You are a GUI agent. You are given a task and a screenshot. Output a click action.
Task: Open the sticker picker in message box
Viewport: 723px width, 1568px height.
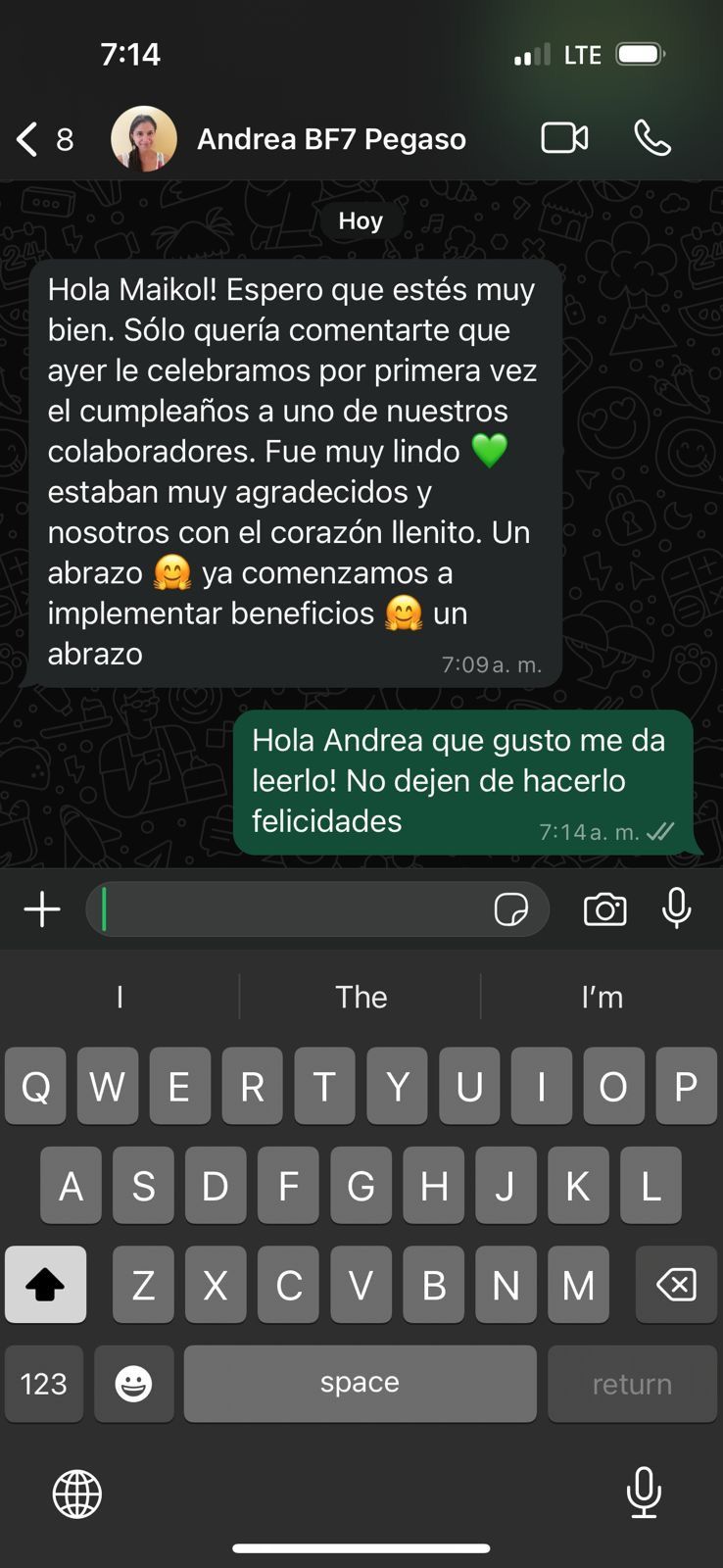click(x=511, y=909)
